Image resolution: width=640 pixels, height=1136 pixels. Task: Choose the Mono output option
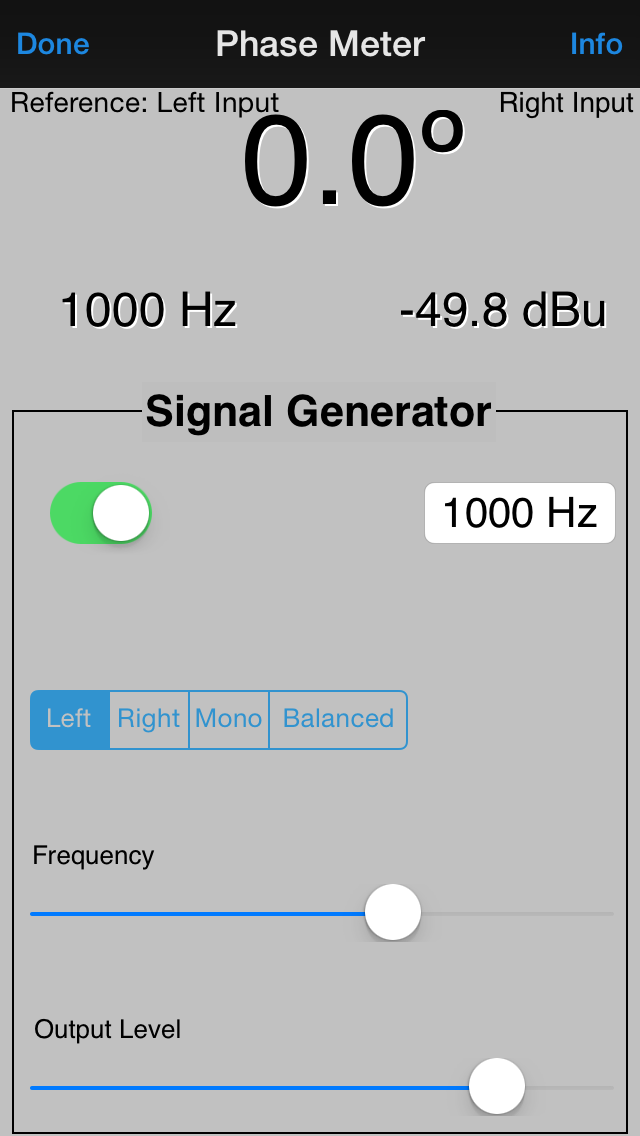228,719
